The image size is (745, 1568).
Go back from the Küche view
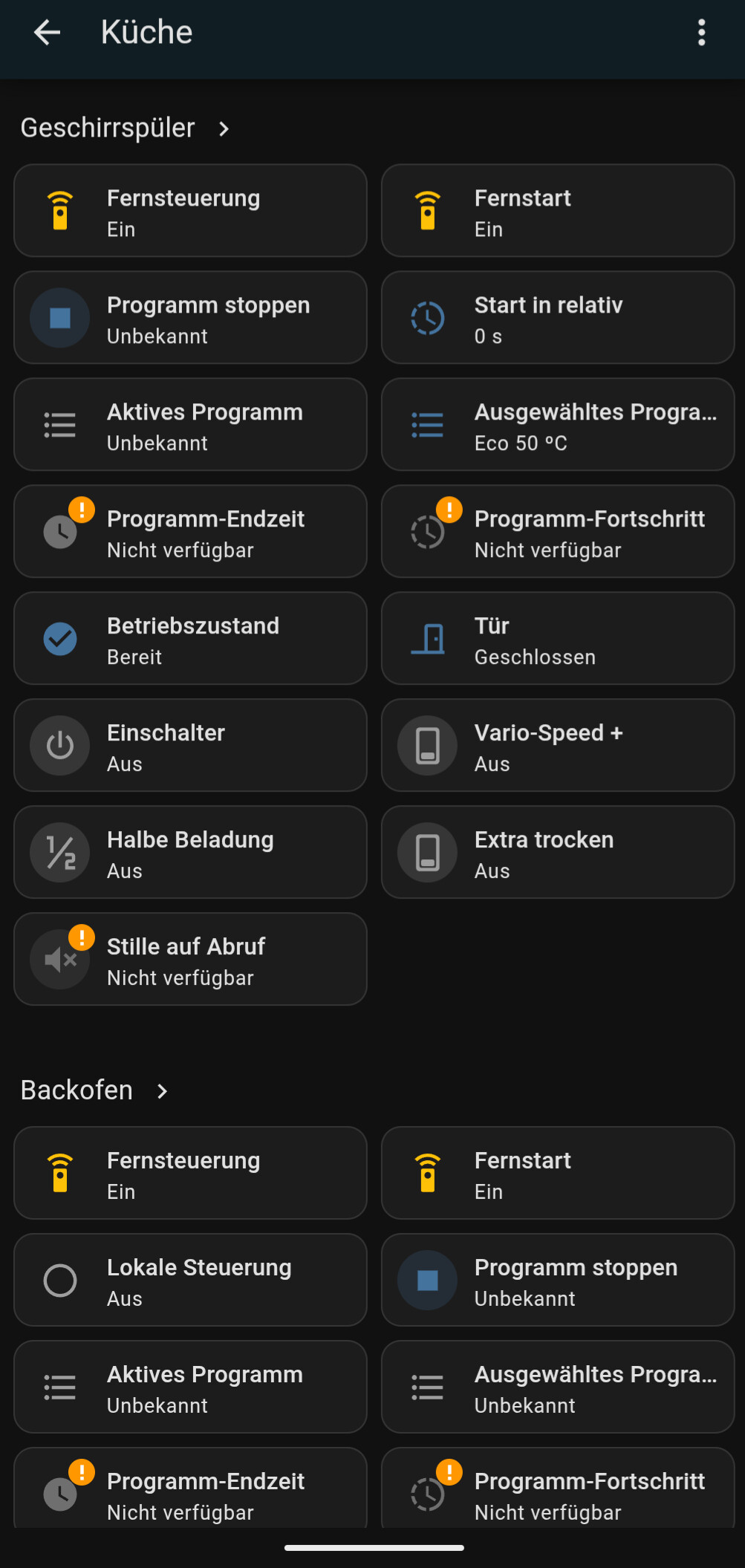click(47, 33)
